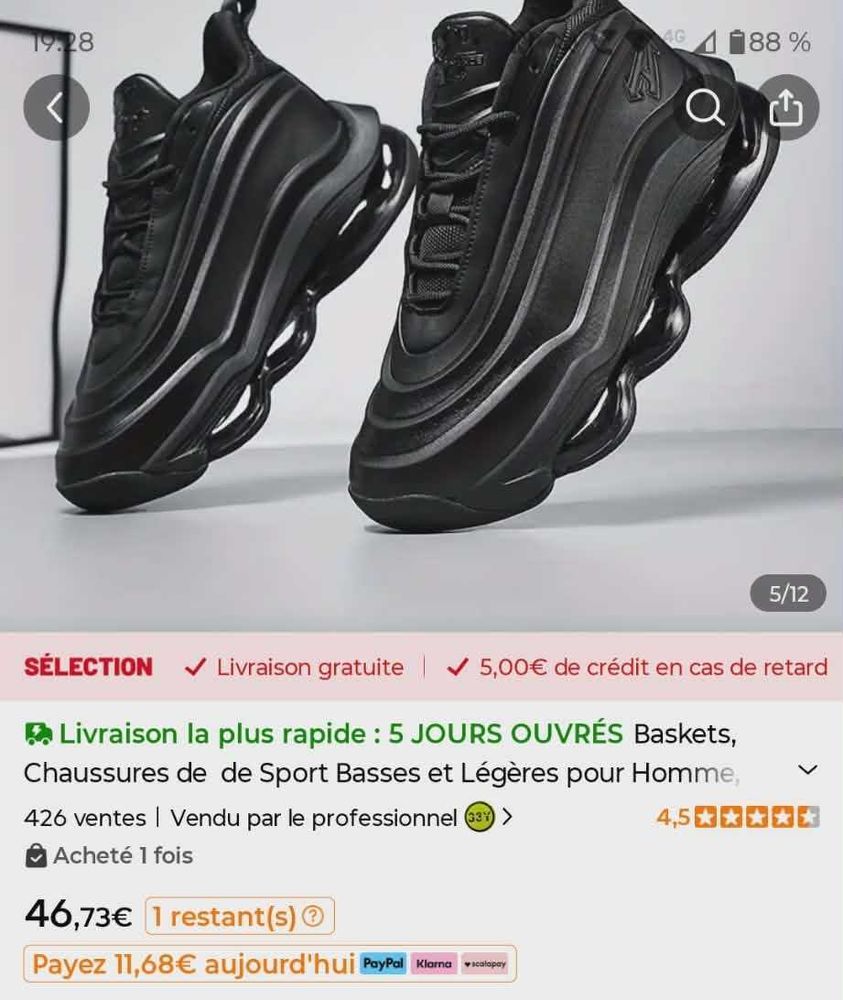Tap the back arrow at top left
Image resolution: width=843 pixels, height=1000 pixels.
click(57, 108)
